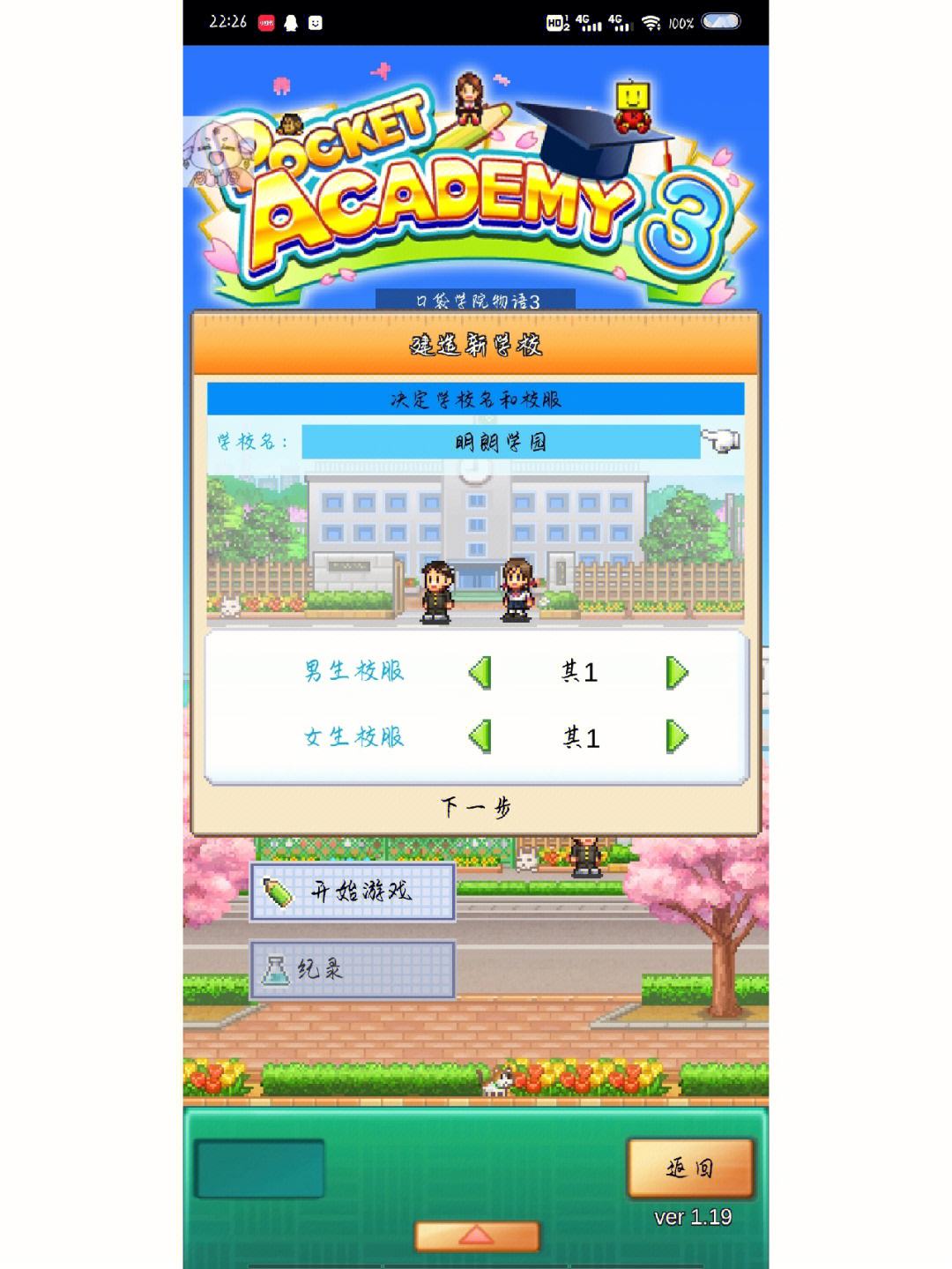The height and width of the screenshot is (1269, 952).
Task: Expand the orange up-arrow panel
Action: coord(476,1235)
